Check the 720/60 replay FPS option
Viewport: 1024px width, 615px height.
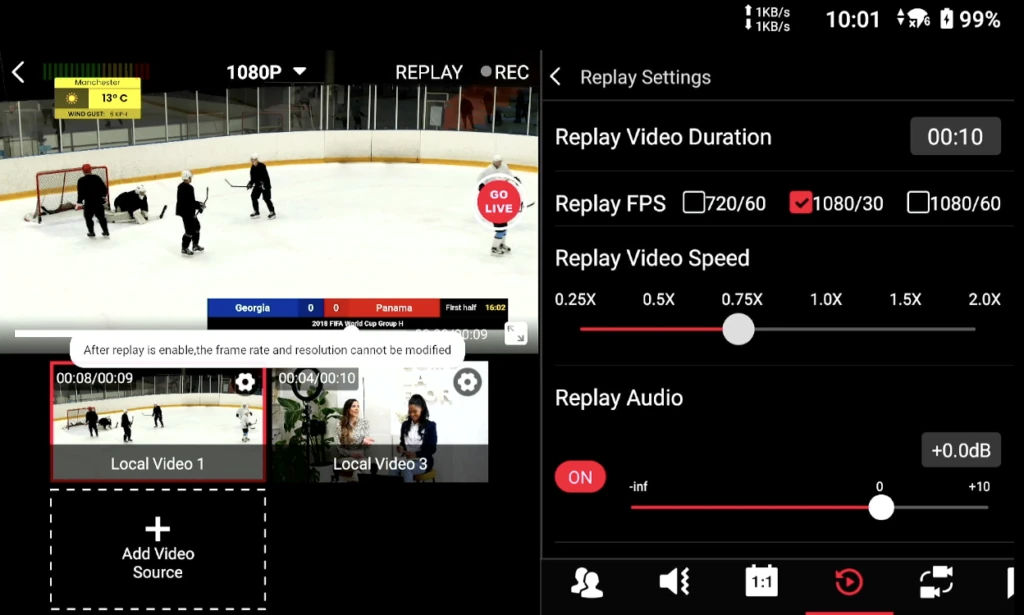click(x=693, y=203)
